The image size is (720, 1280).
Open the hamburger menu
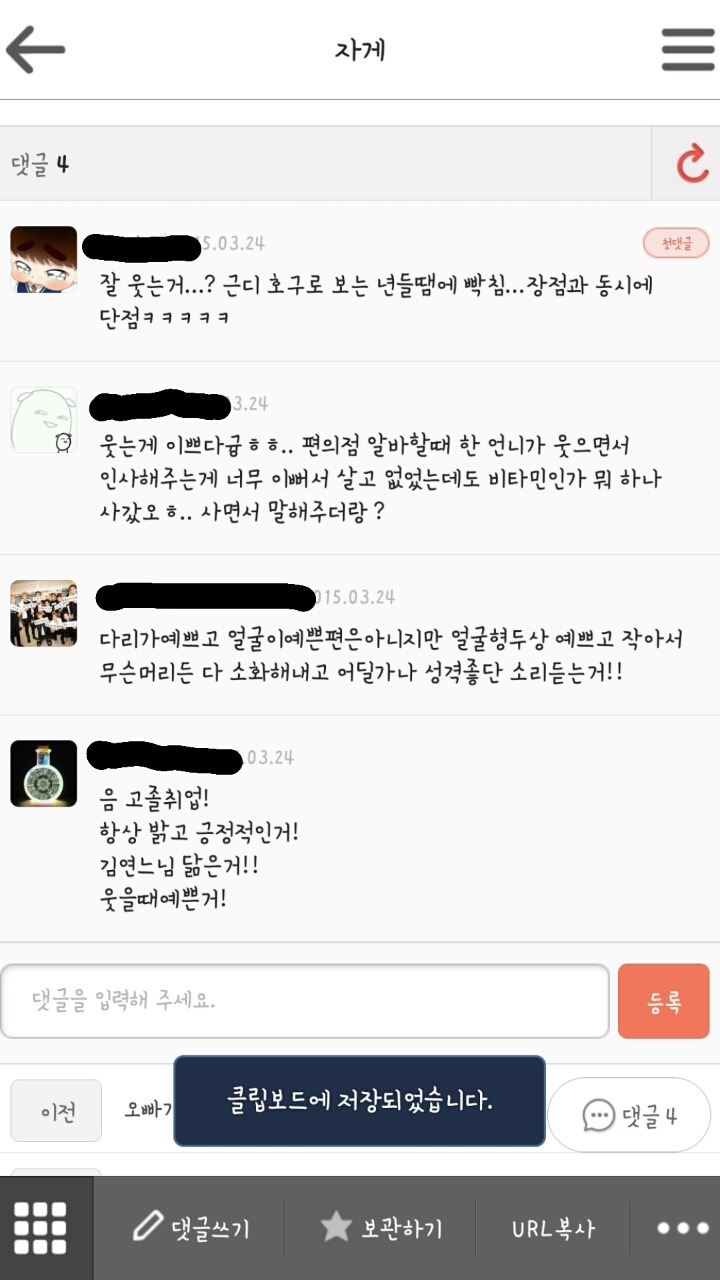pos(688,50)
